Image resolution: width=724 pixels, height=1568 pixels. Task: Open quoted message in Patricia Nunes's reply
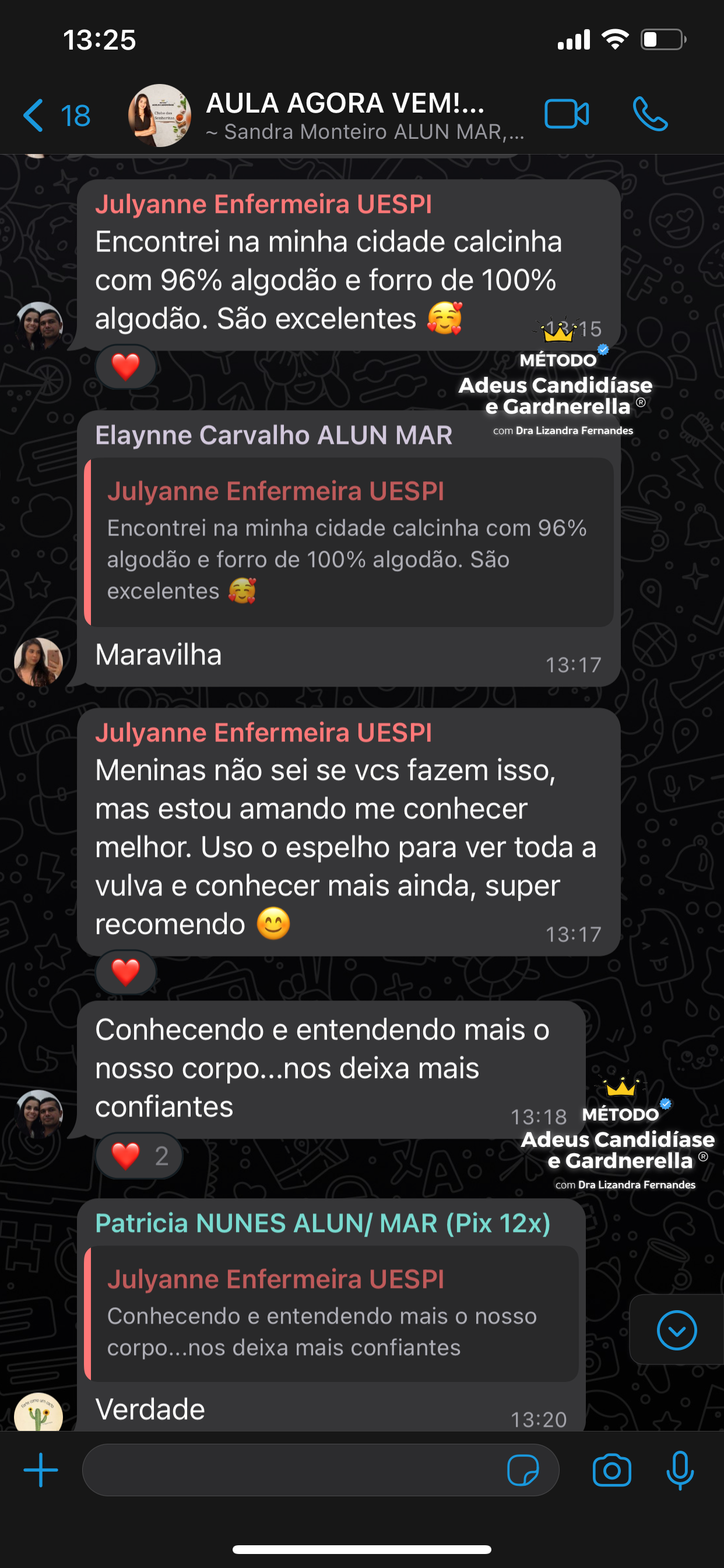[331, 1312]
